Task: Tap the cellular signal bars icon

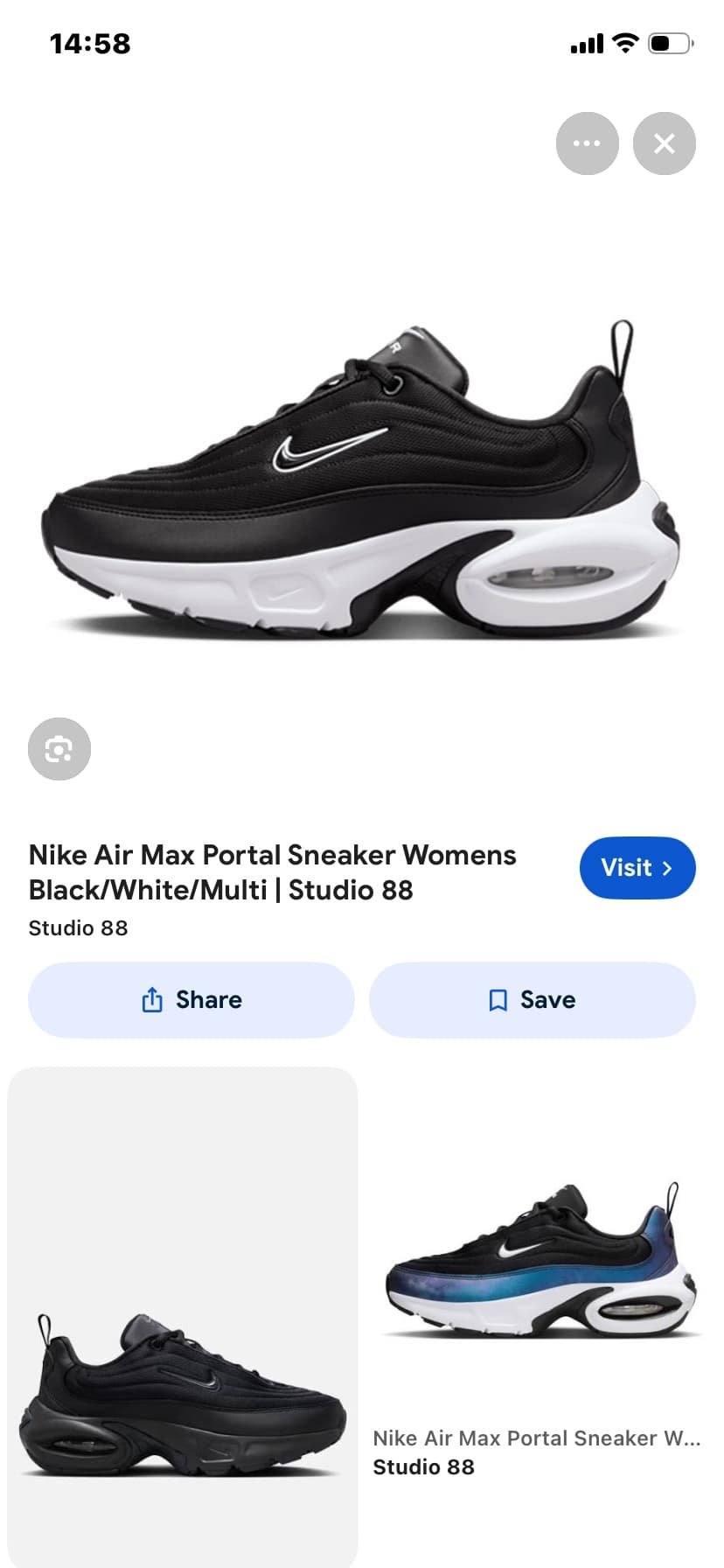Action: 587,42
